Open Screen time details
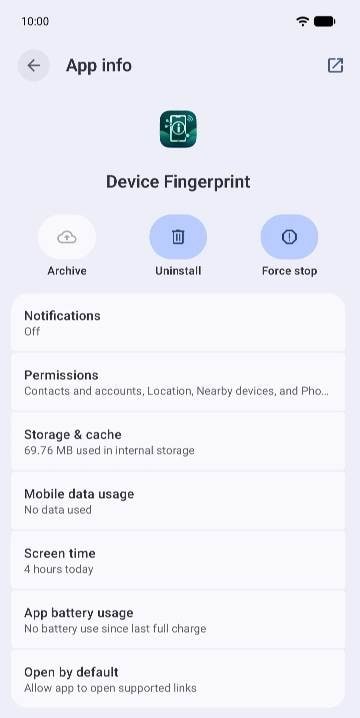 click(178, 560)
